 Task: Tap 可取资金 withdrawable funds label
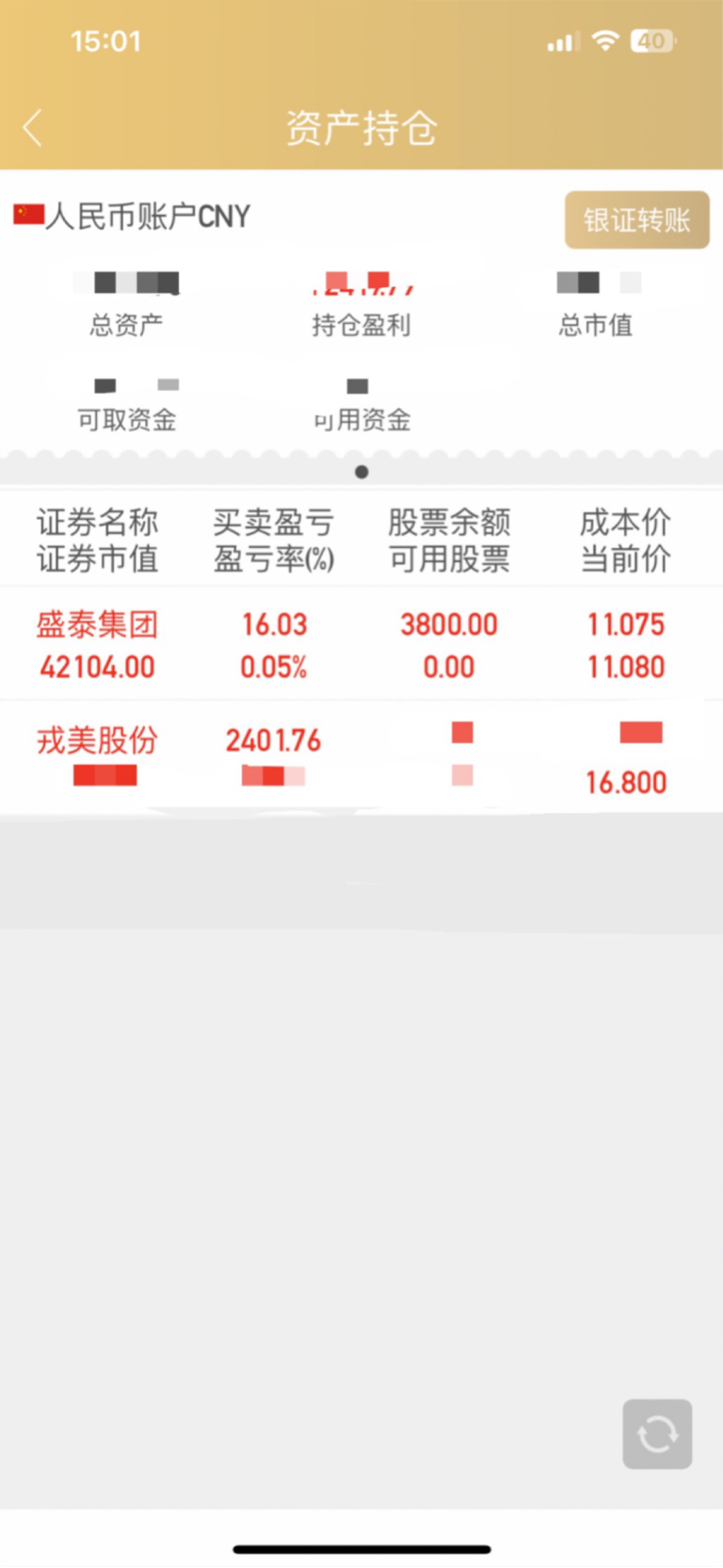point(125,420)
